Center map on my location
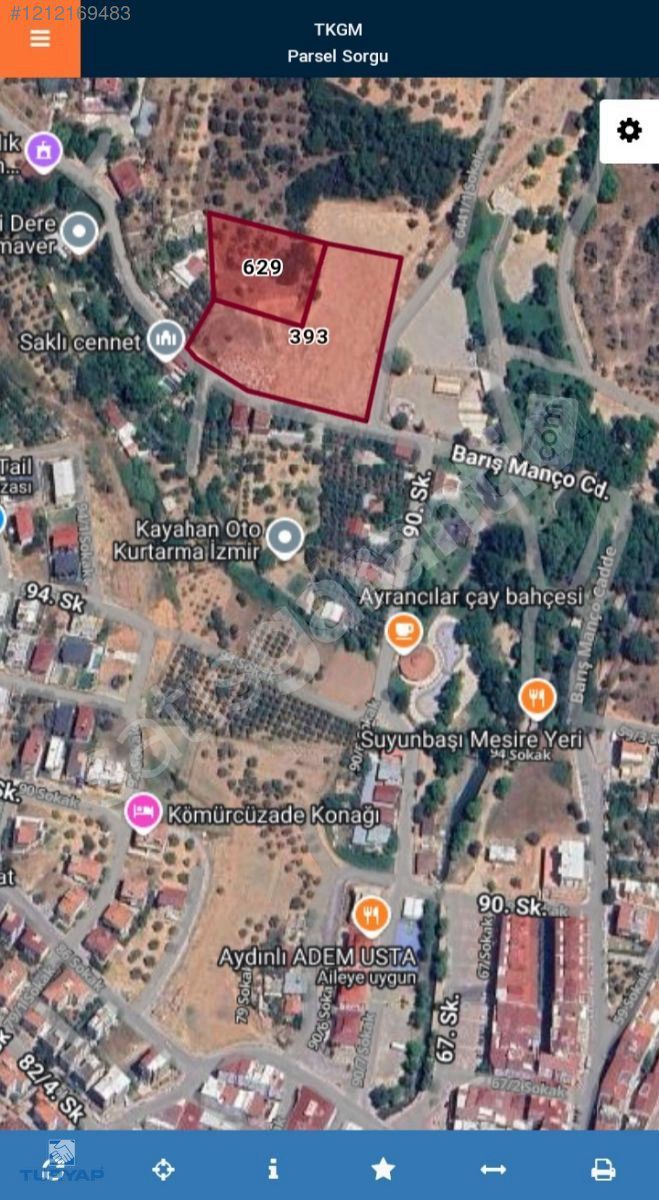The width and height of the screenshot is (659, 1200). tap(163, 1169)
